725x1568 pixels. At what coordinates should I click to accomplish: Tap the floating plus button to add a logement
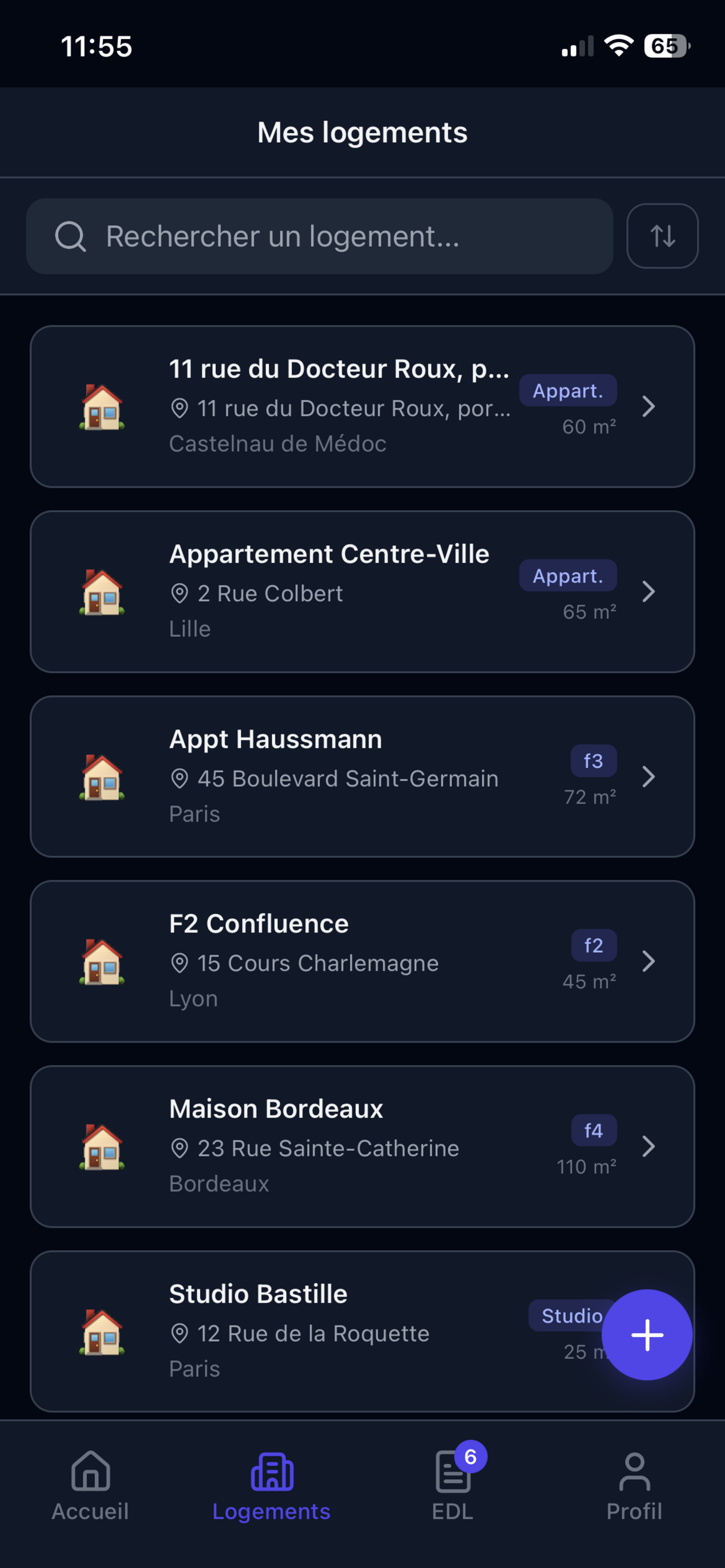647,1335
